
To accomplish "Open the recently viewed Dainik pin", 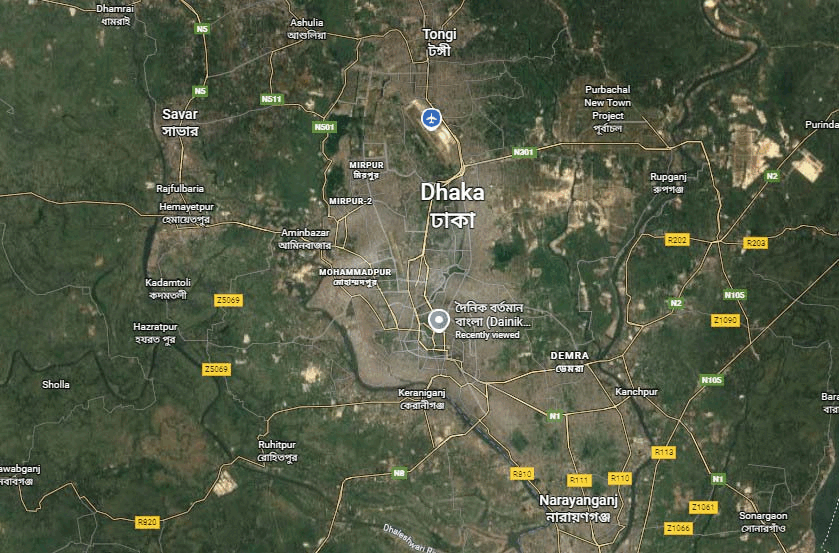I will [439, 320].
